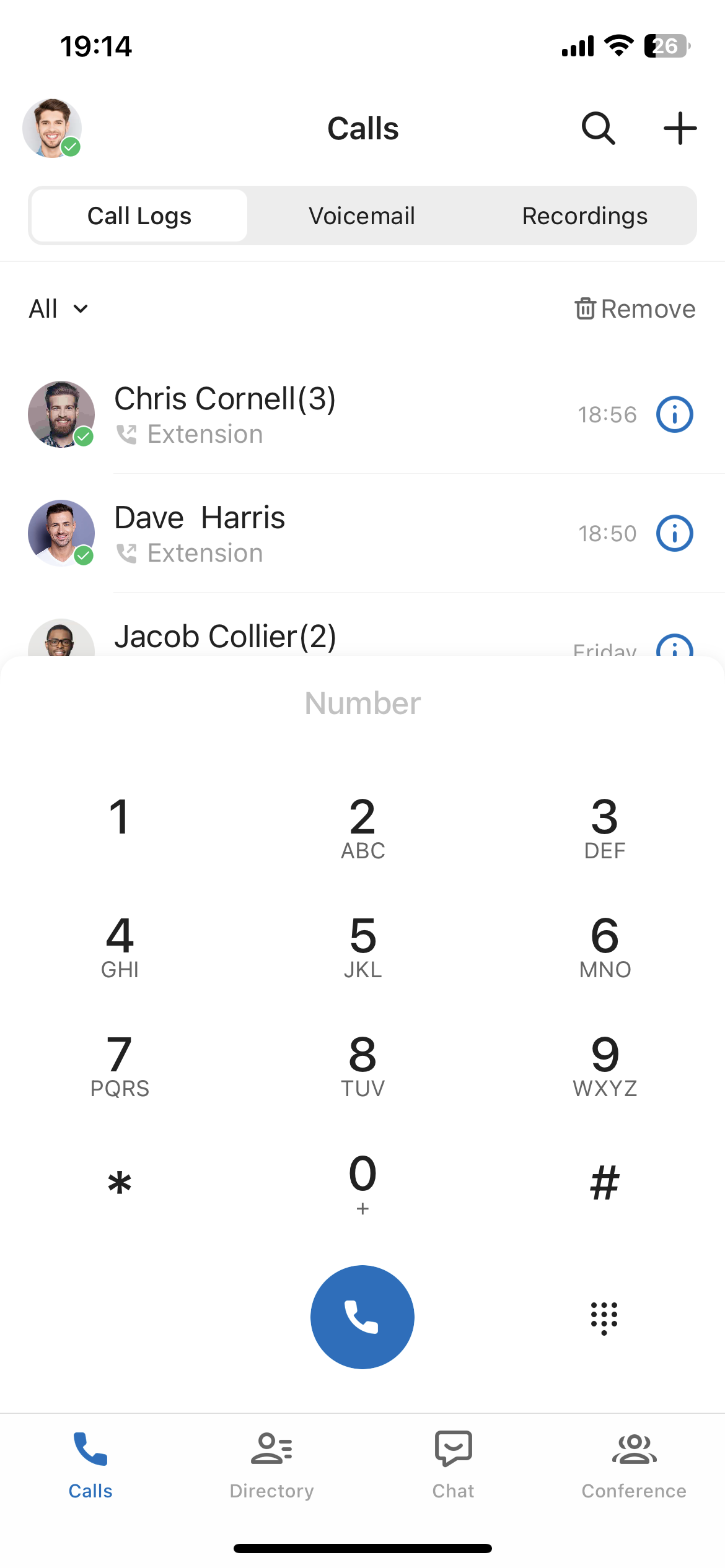Start the call with blue phone button

[362, 1317]
